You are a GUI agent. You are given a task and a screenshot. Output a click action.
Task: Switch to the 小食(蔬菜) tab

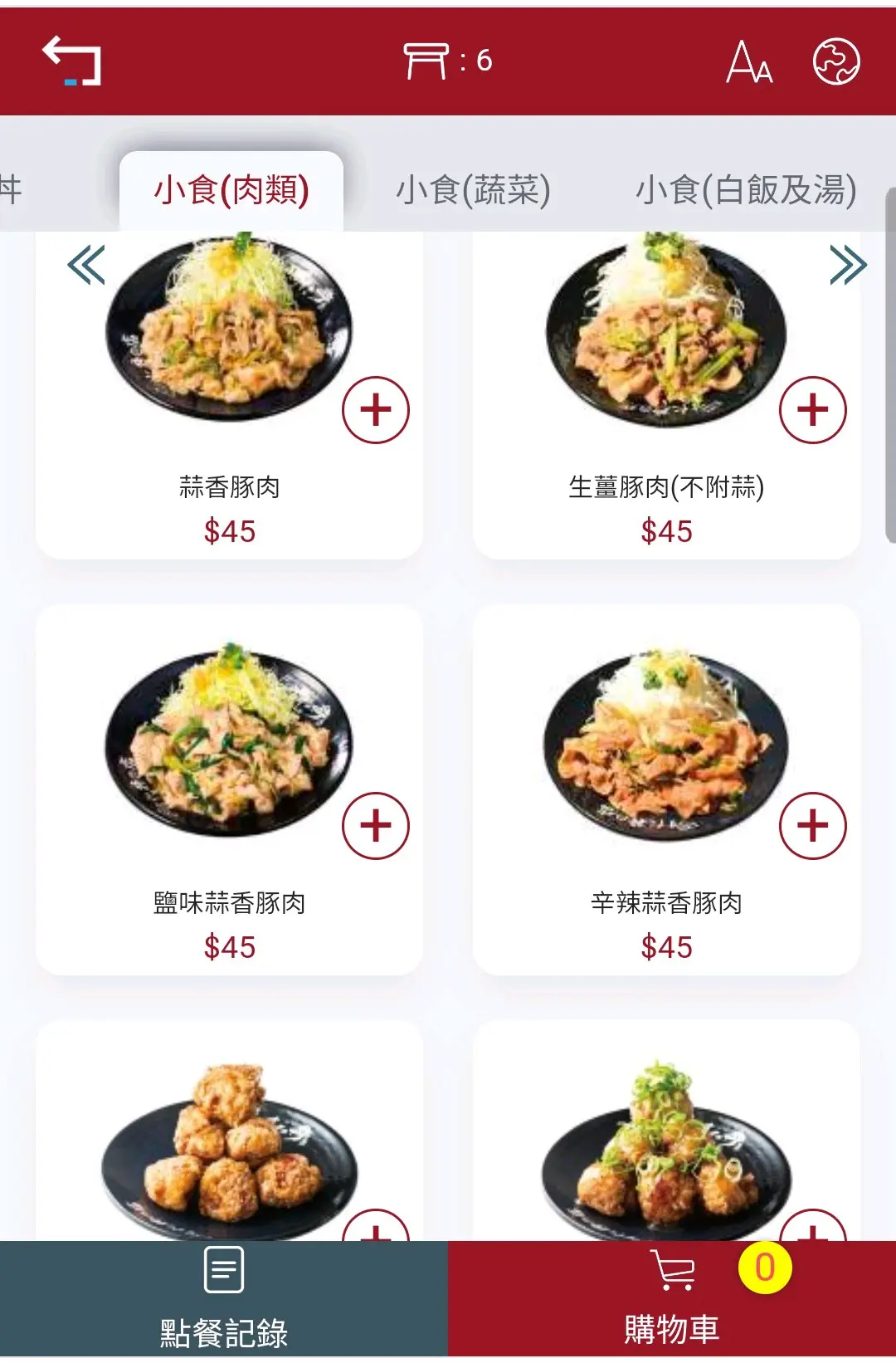click(x=473, y=190)
